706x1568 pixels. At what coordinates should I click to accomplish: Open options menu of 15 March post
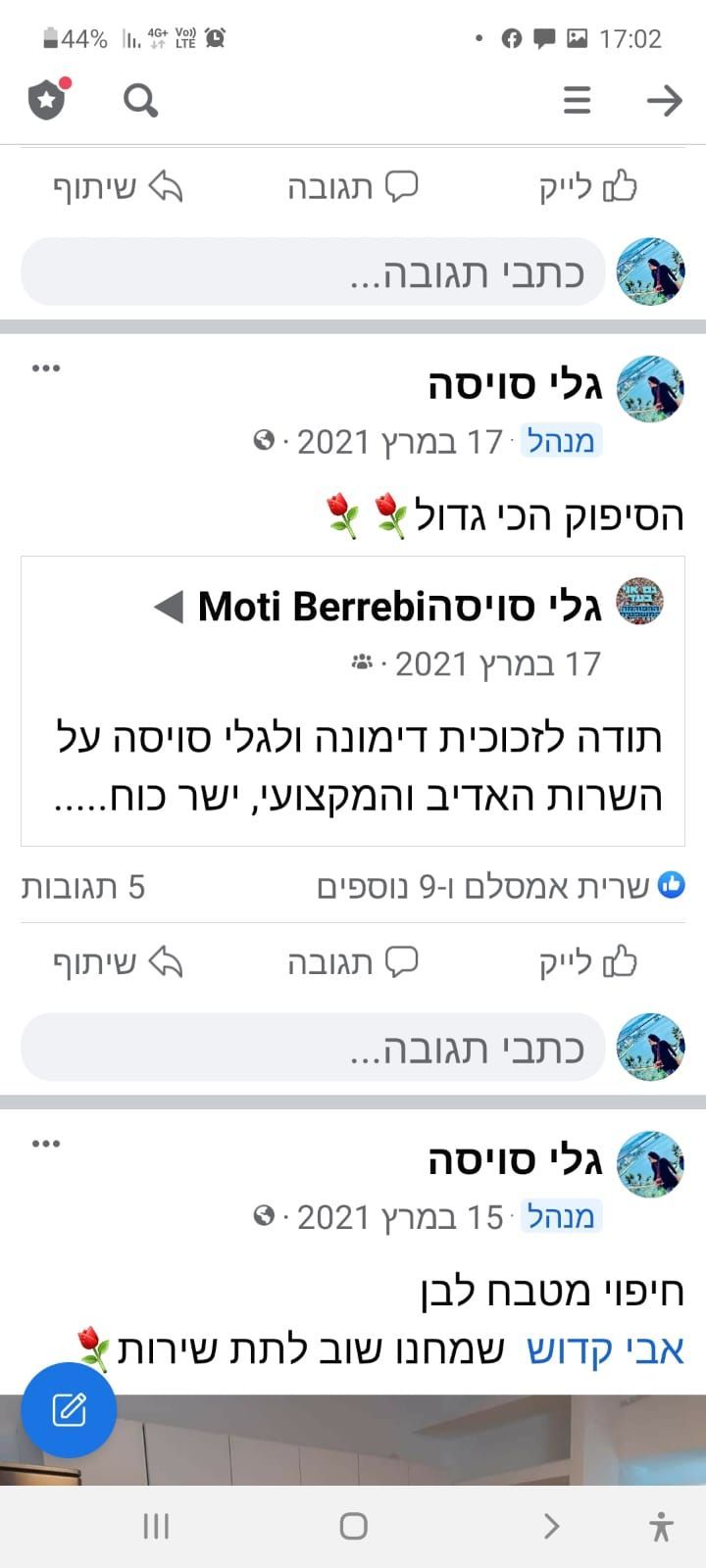click(46, 1144)
